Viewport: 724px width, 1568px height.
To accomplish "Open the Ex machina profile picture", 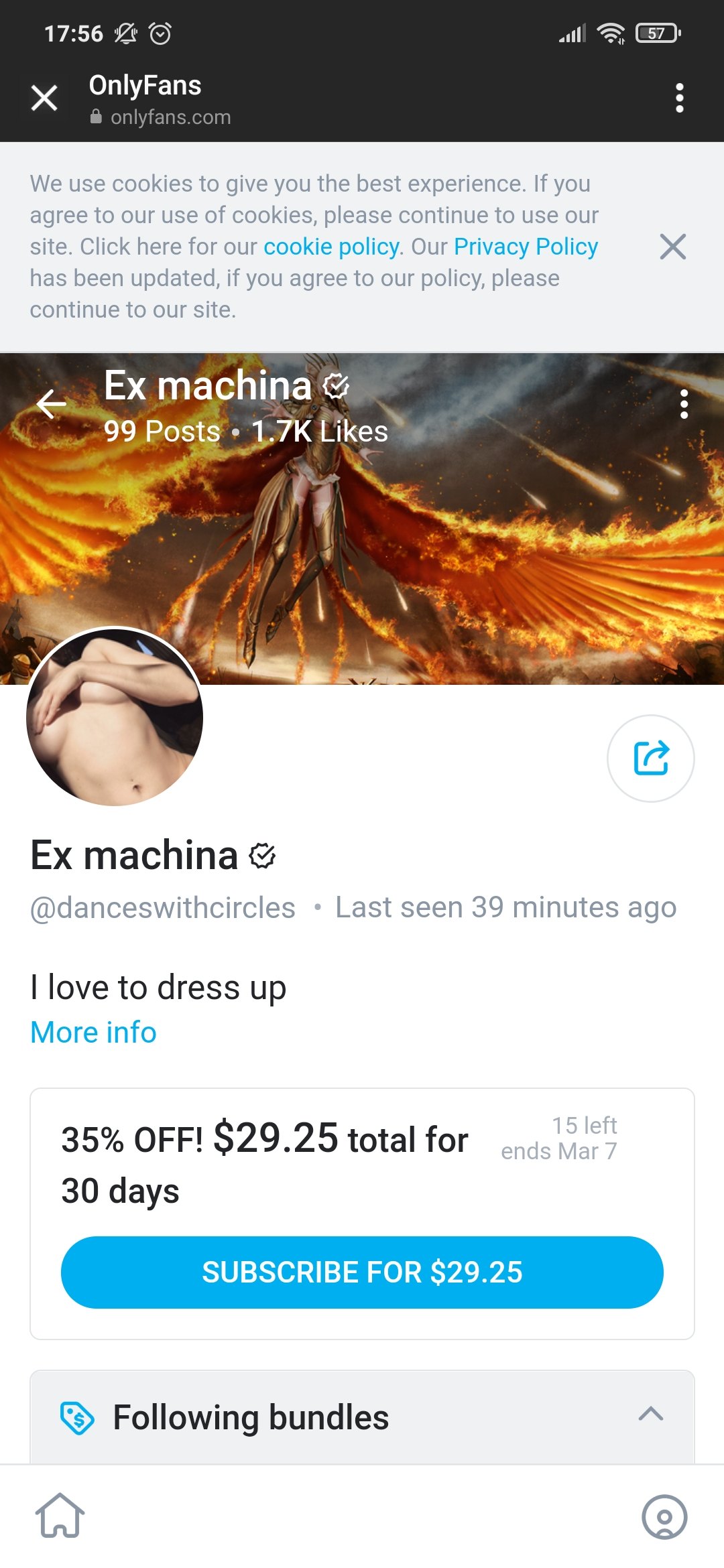I will click(x=115, y=716).
